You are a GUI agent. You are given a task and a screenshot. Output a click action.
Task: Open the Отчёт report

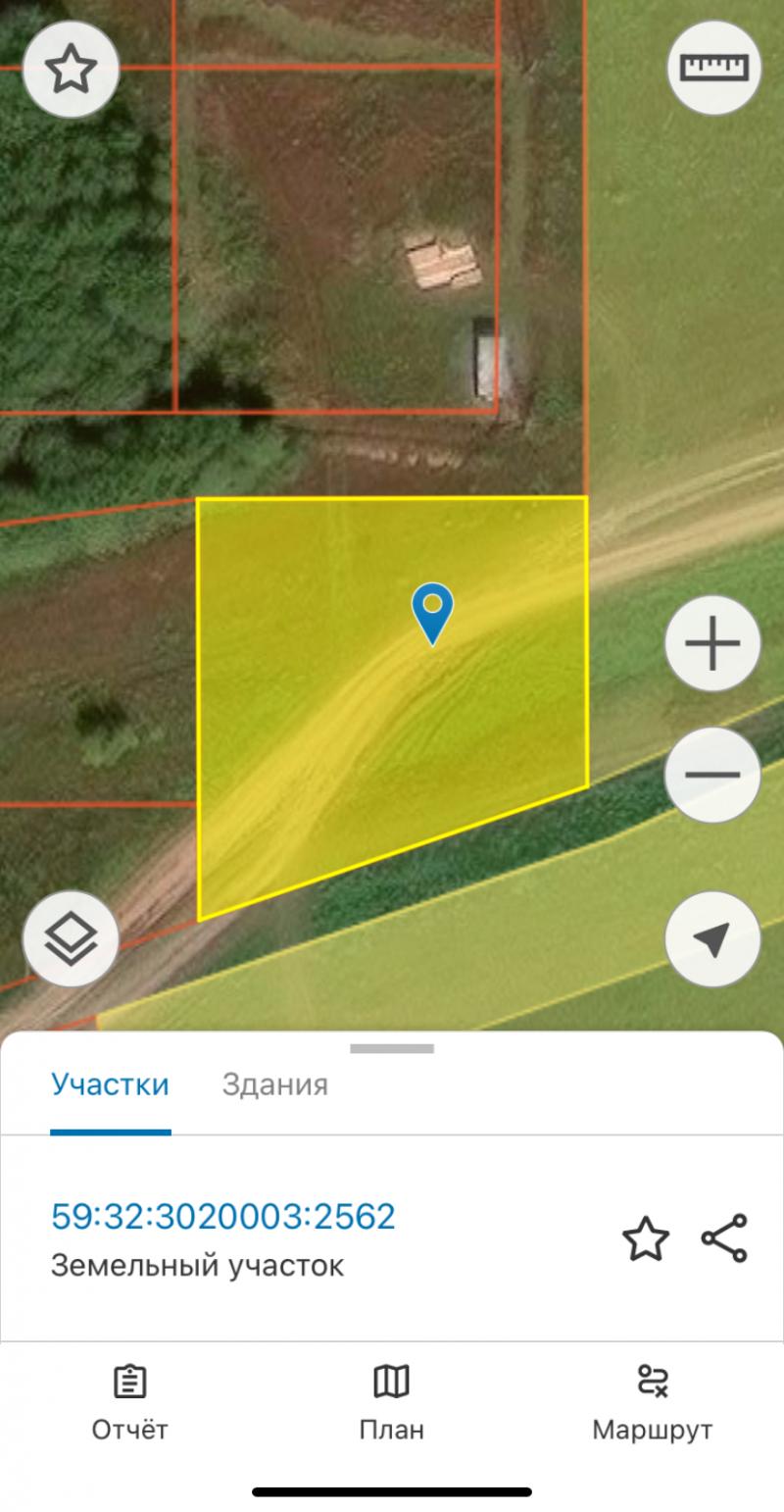click(129, 1403)
